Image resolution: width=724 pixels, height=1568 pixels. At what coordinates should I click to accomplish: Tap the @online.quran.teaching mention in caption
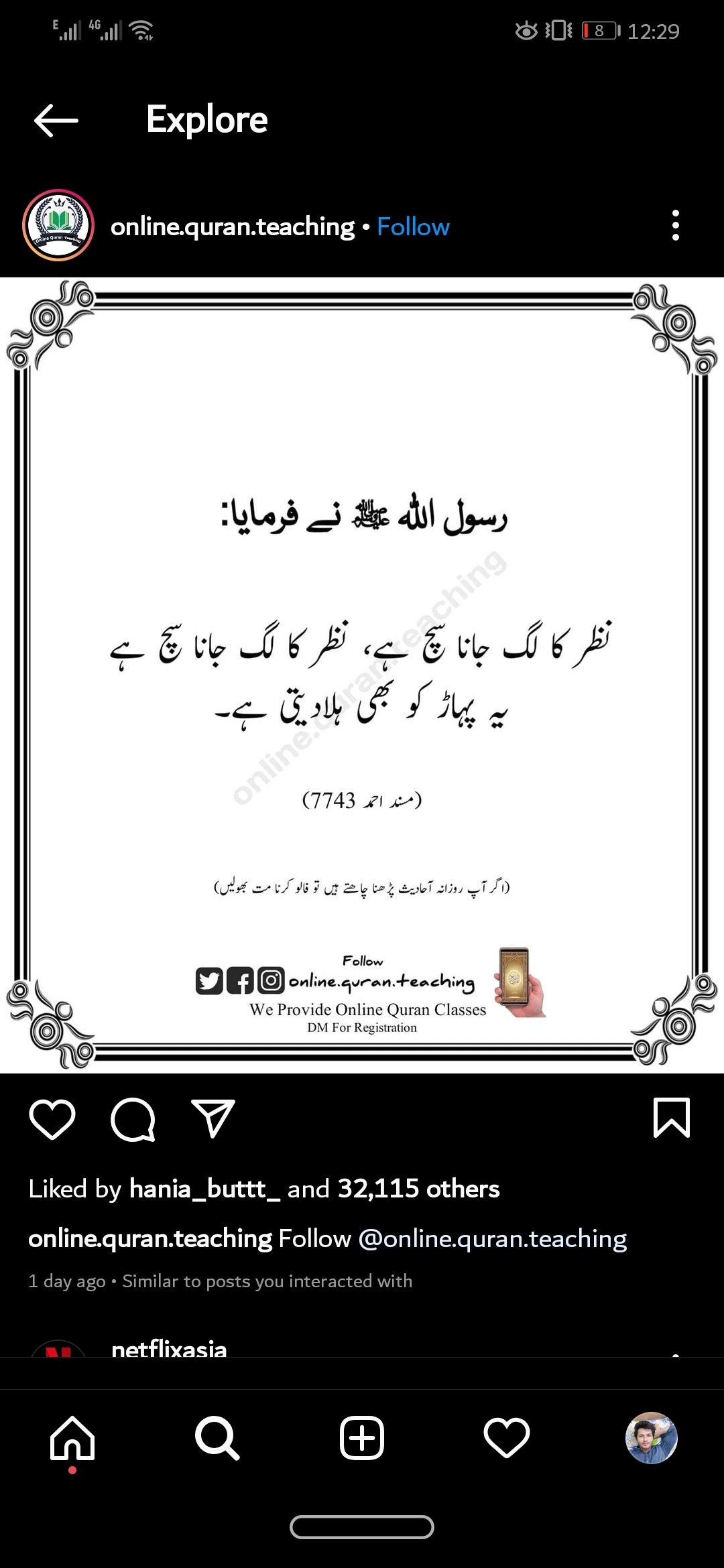point(492,1239)
